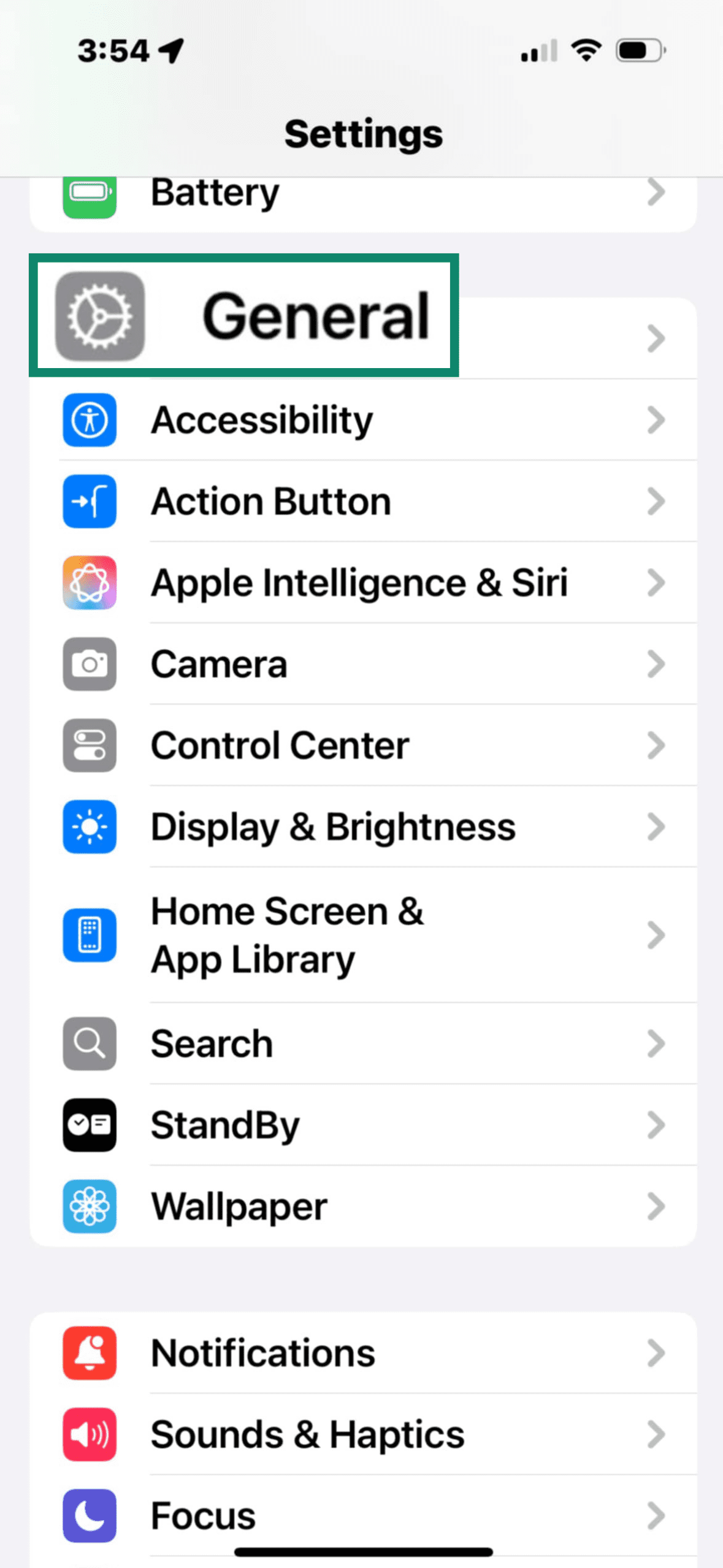Viewport: 723px width, 1568px height.
Task: Click the Search magnifier icon
Action: (90, 1044)
